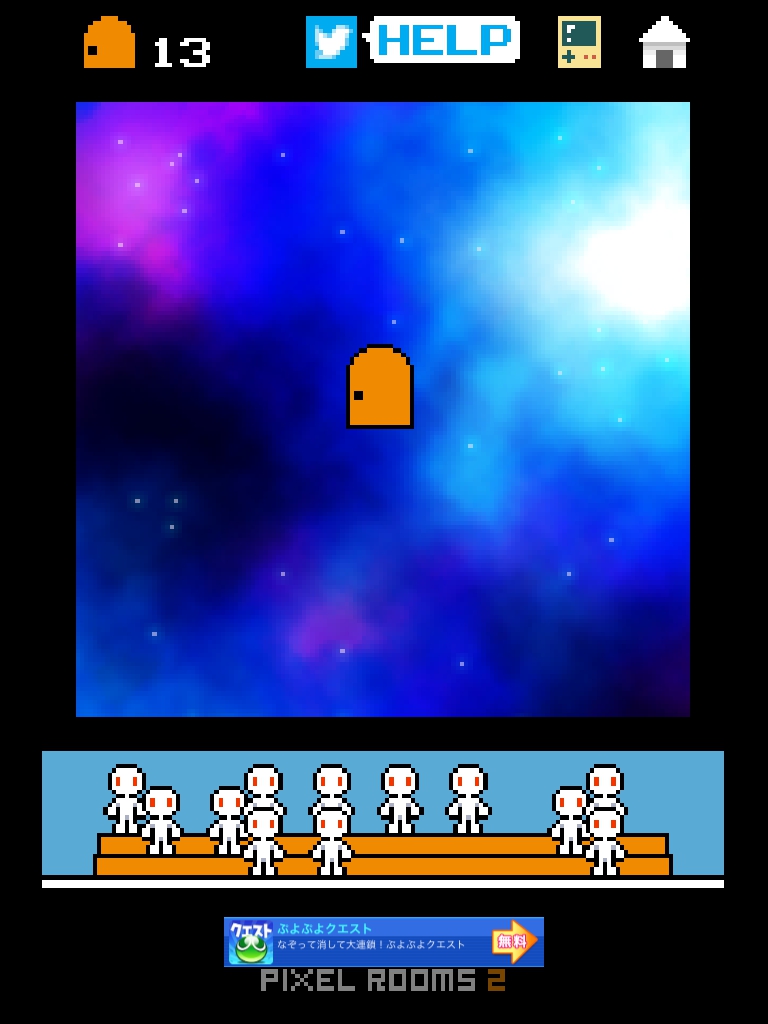Enter the orange door in space
768x1024 pixels.
[x=380, y=387]
